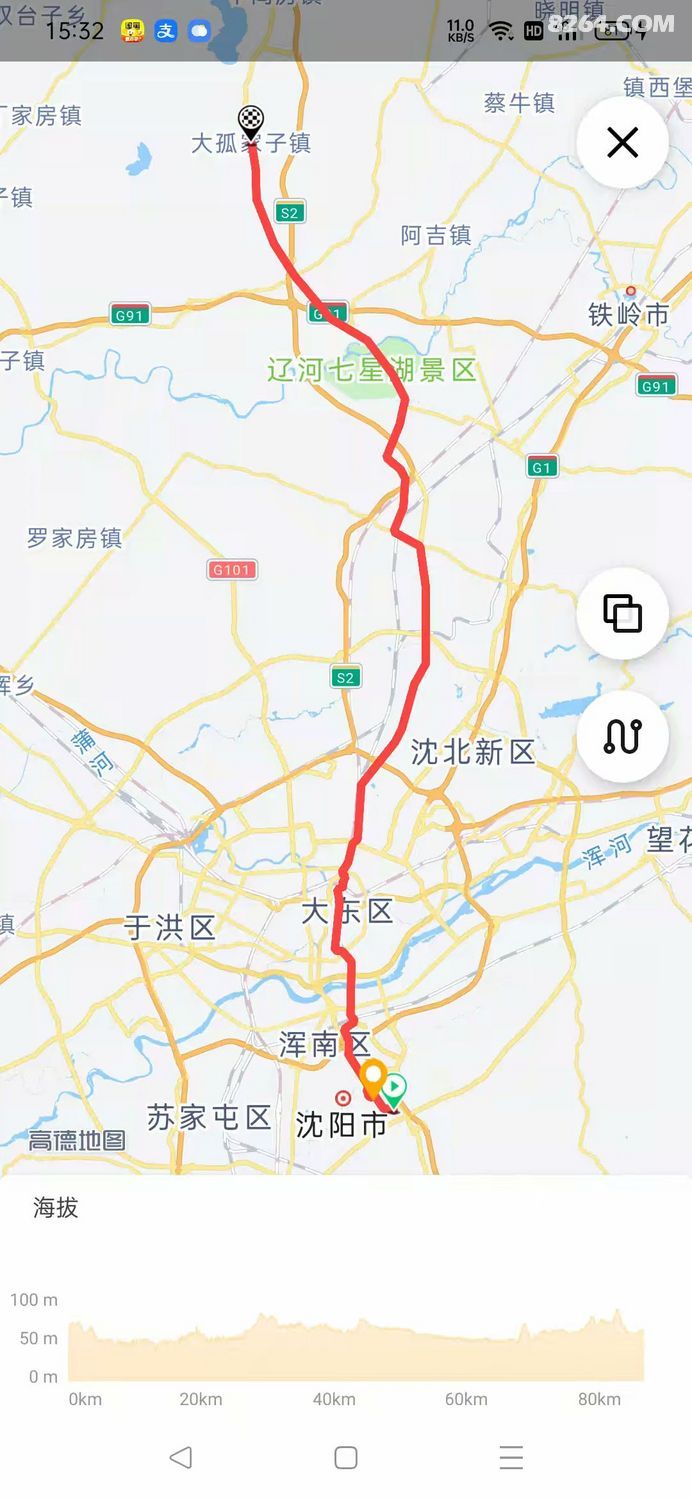
Task: Tap the route track display icon
Action: [x=622, y=736]
